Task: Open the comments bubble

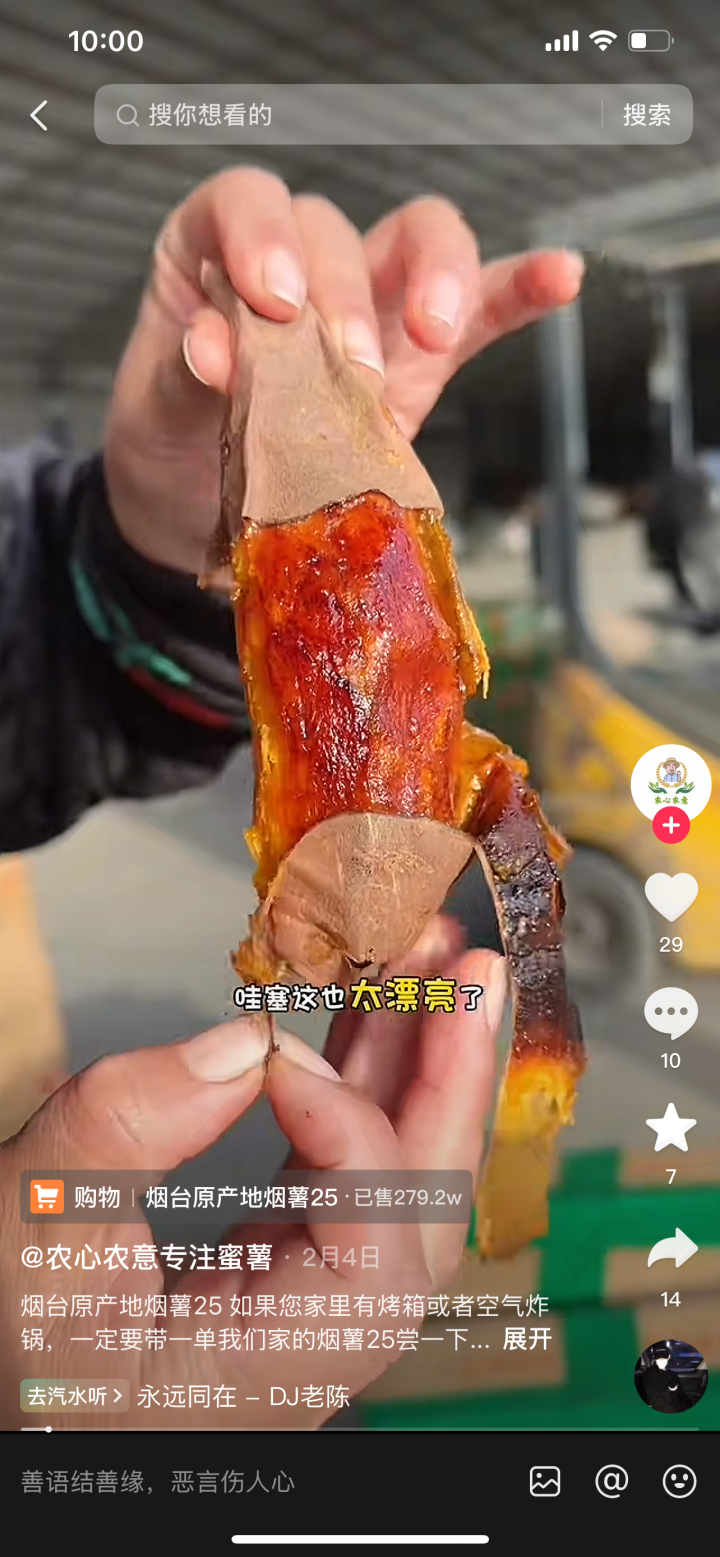Action: click(671, 1013)
